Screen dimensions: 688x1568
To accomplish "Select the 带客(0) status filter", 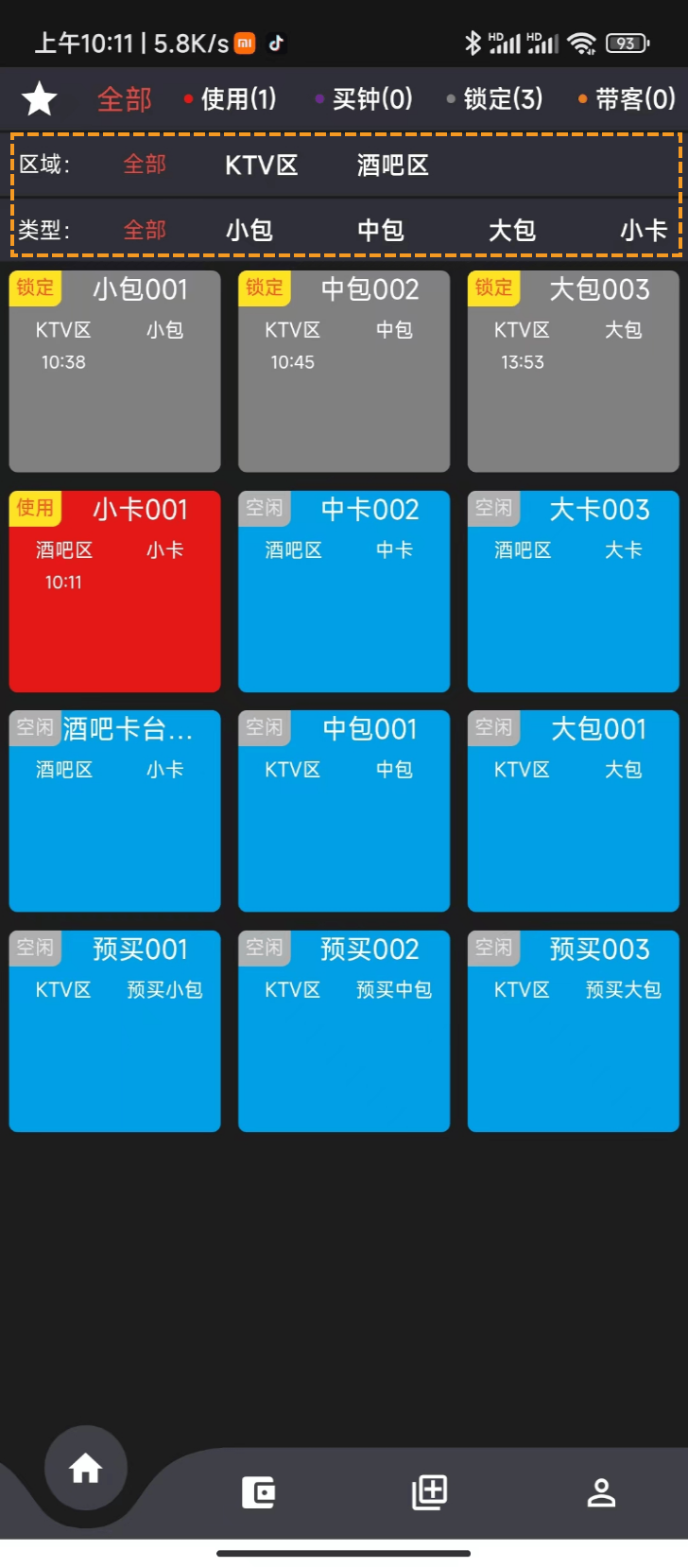I will pos(627,98).
